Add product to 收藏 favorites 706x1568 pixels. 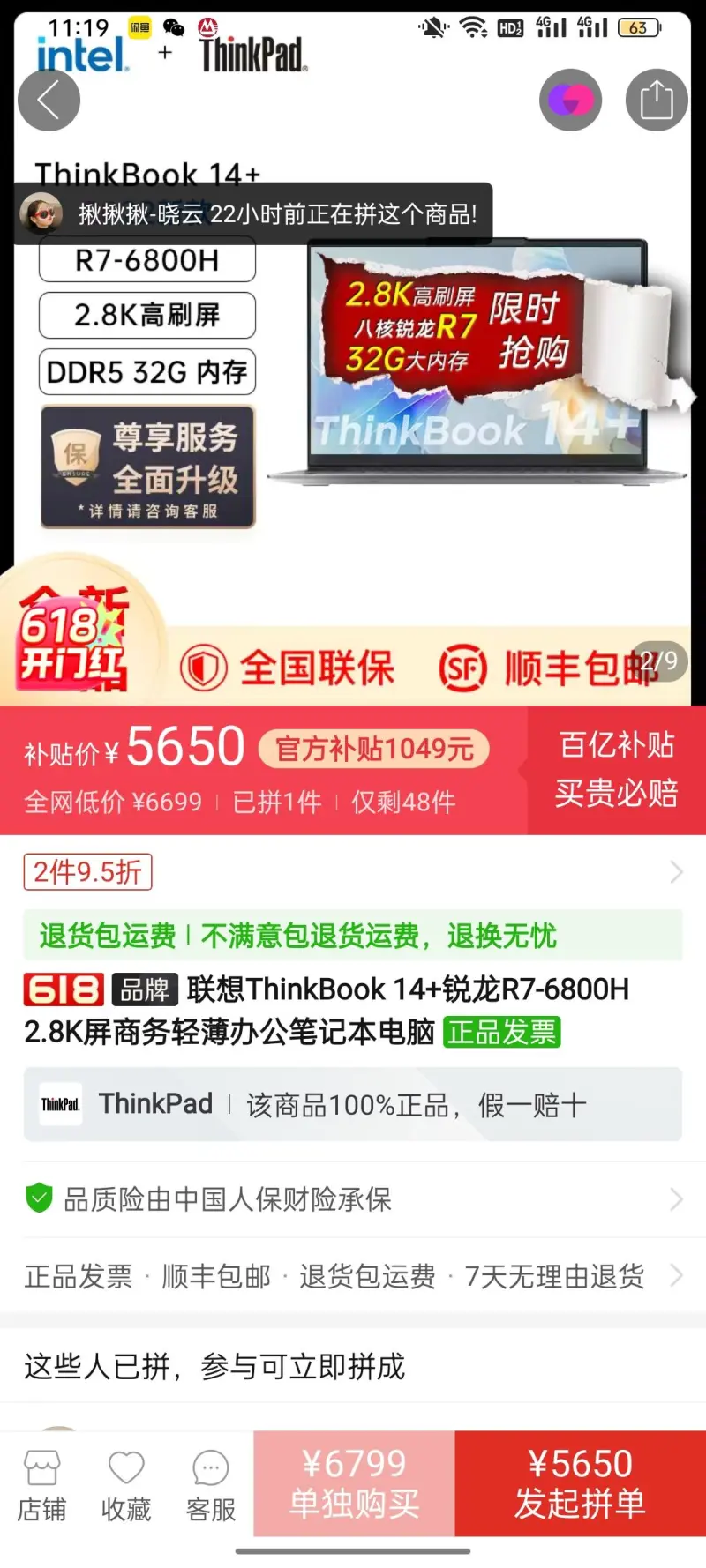coord(126,1486)
